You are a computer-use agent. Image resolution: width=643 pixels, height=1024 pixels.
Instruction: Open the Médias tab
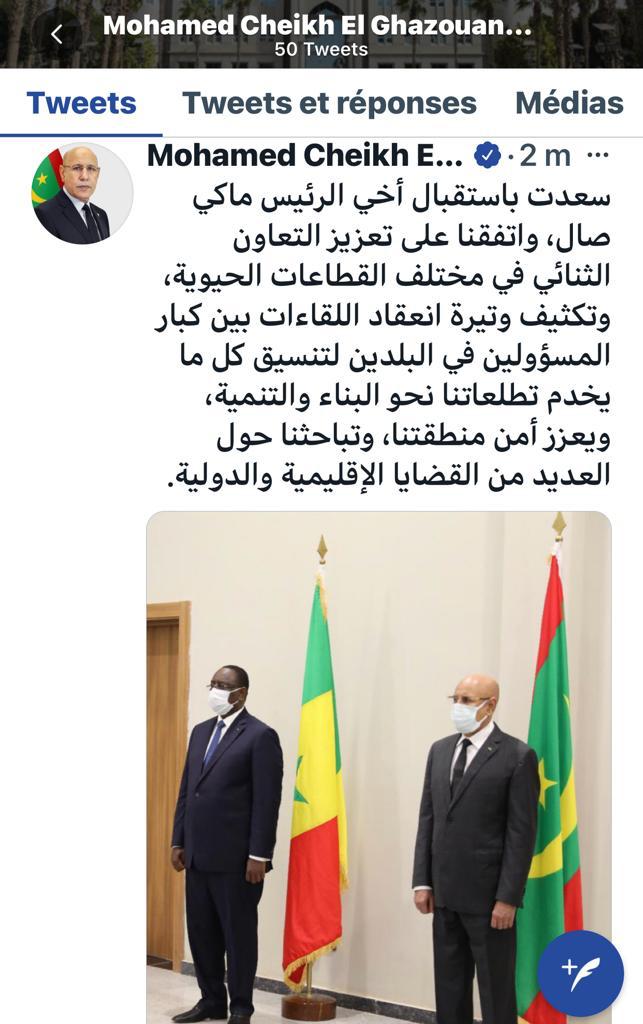tap(569, 103)
